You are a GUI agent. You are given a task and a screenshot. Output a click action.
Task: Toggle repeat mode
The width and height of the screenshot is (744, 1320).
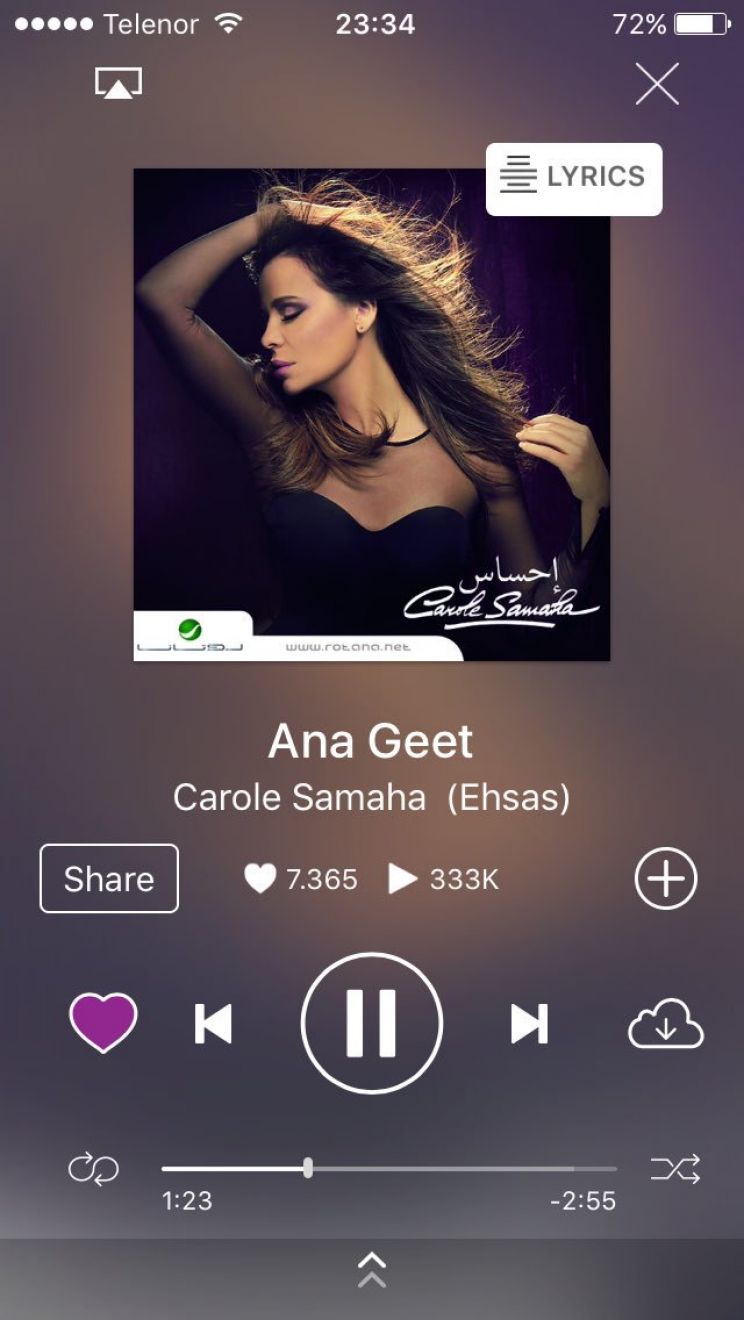[93, 1169]
